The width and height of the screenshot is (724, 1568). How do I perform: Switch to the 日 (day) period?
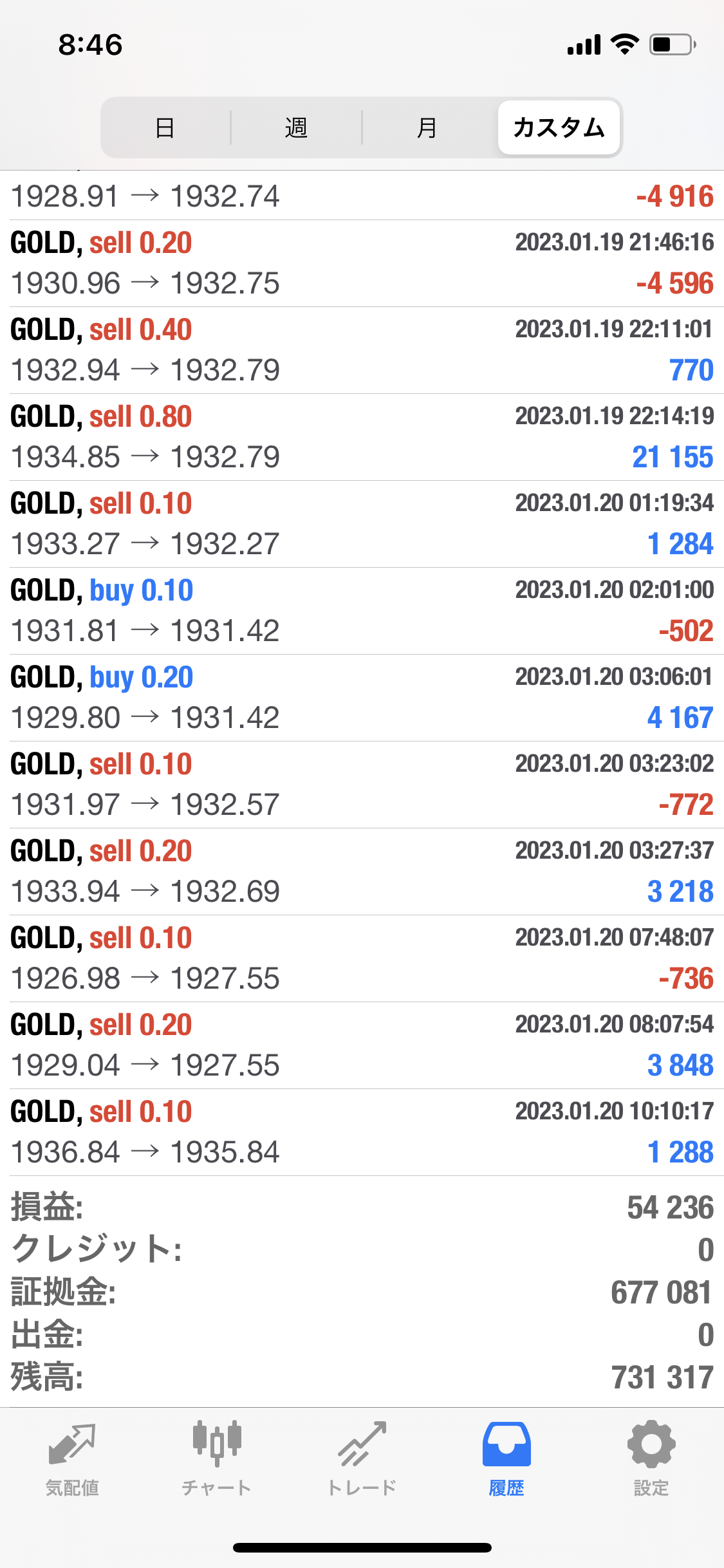pyautogui.click(x=165, y=127)
